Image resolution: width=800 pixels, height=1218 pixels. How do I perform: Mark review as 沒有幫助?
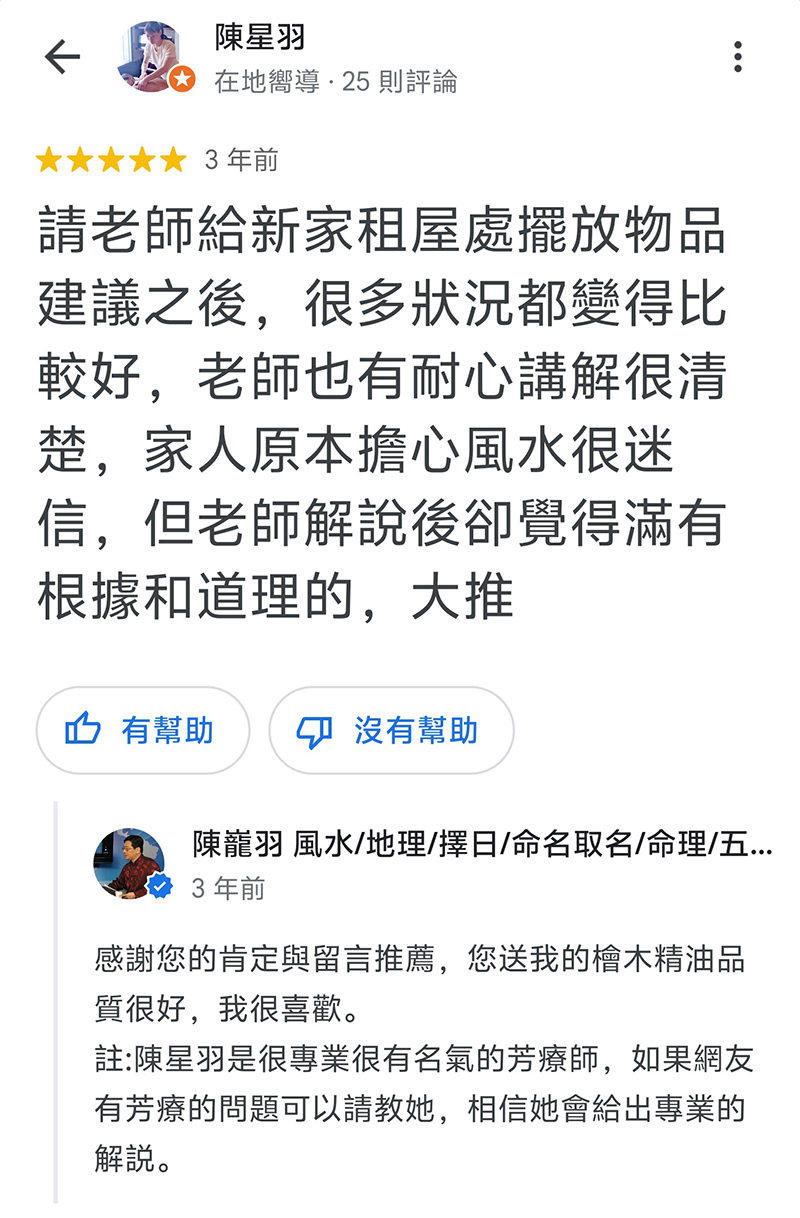[391, 731]
